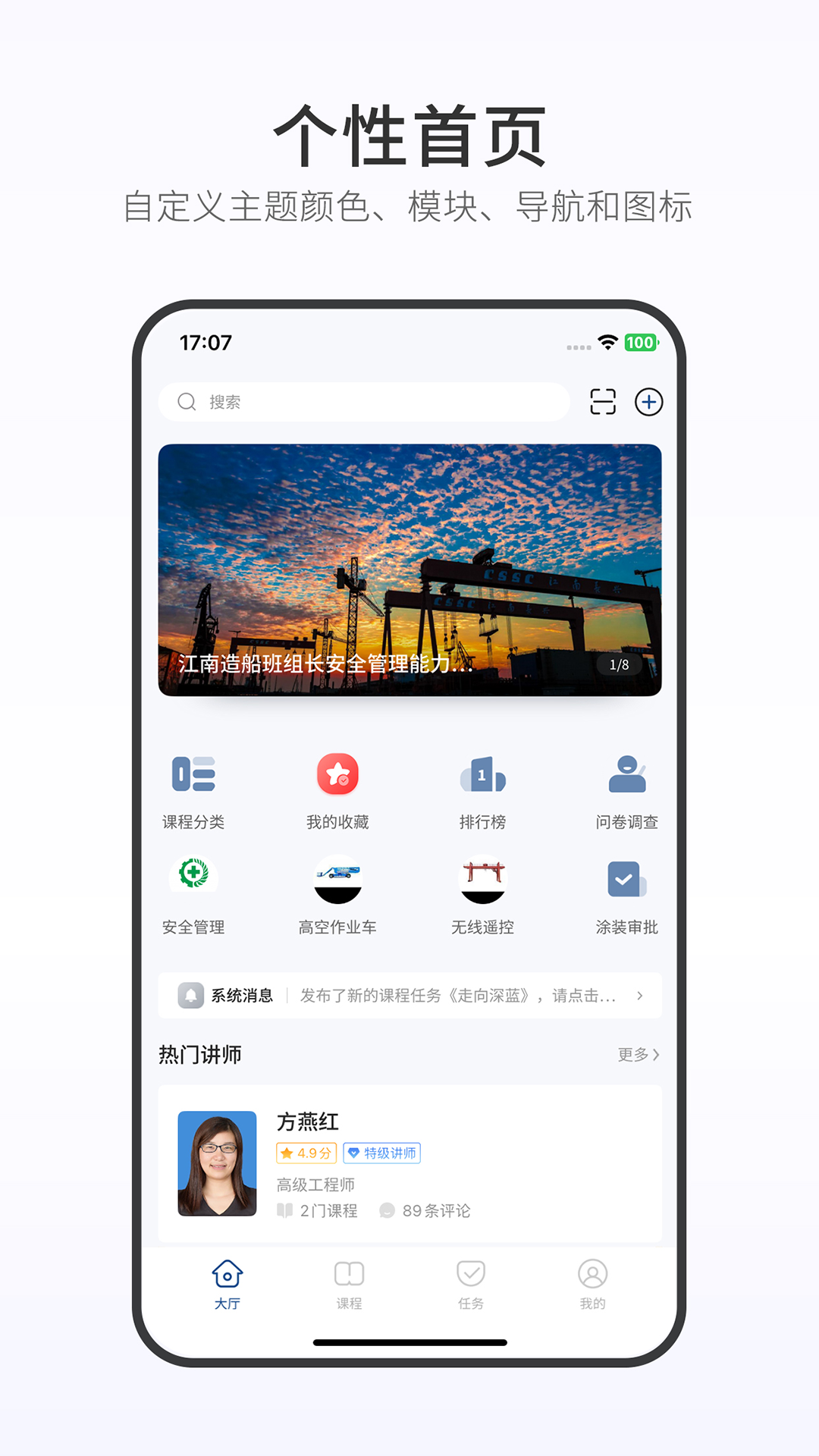Image resolution: width=819 pixels, height=1456 pixels.
Task: Tap the plus icon in top right
Action: 649,403
